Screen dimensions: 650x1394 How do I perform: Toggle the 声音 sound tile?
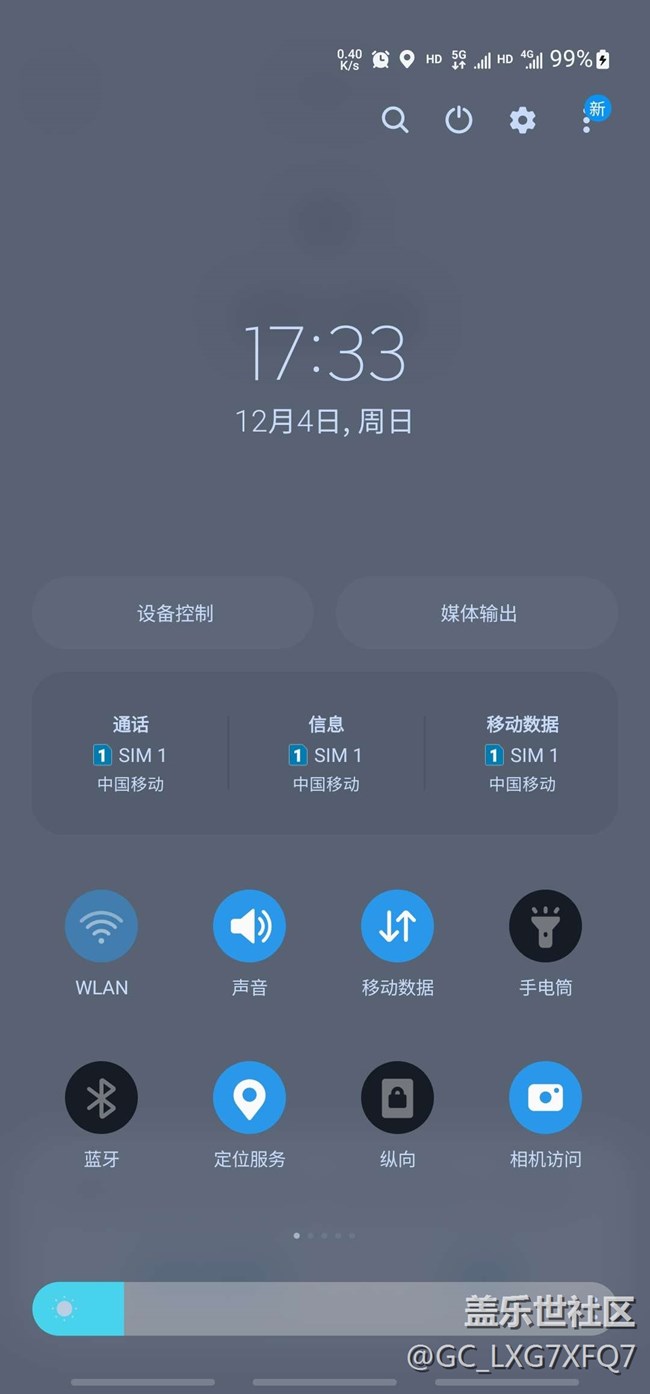point(249,926)
